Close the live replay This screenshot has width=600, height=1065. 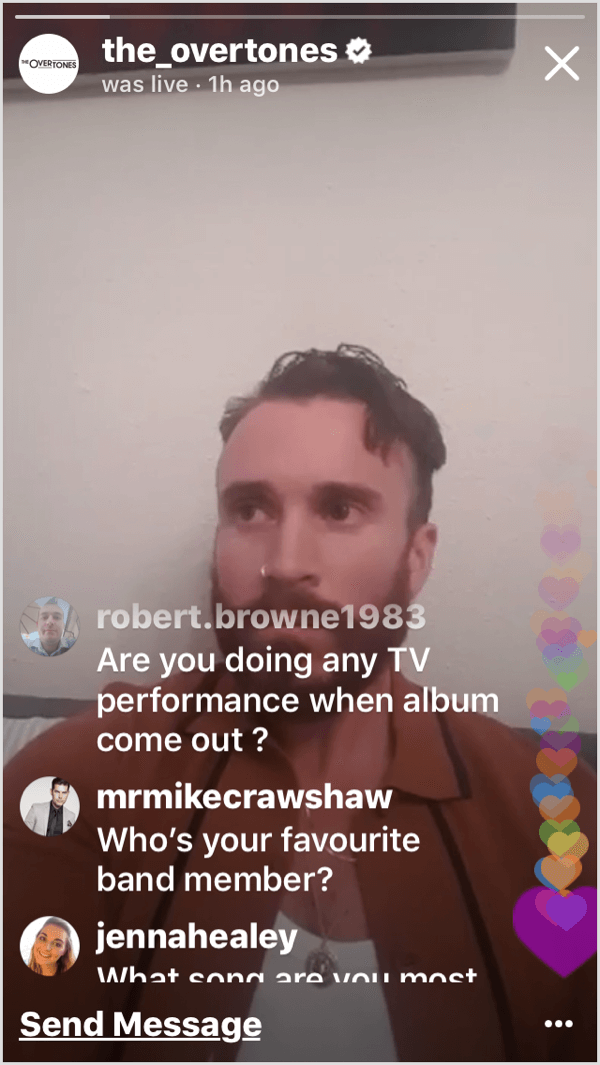[561, 64]
